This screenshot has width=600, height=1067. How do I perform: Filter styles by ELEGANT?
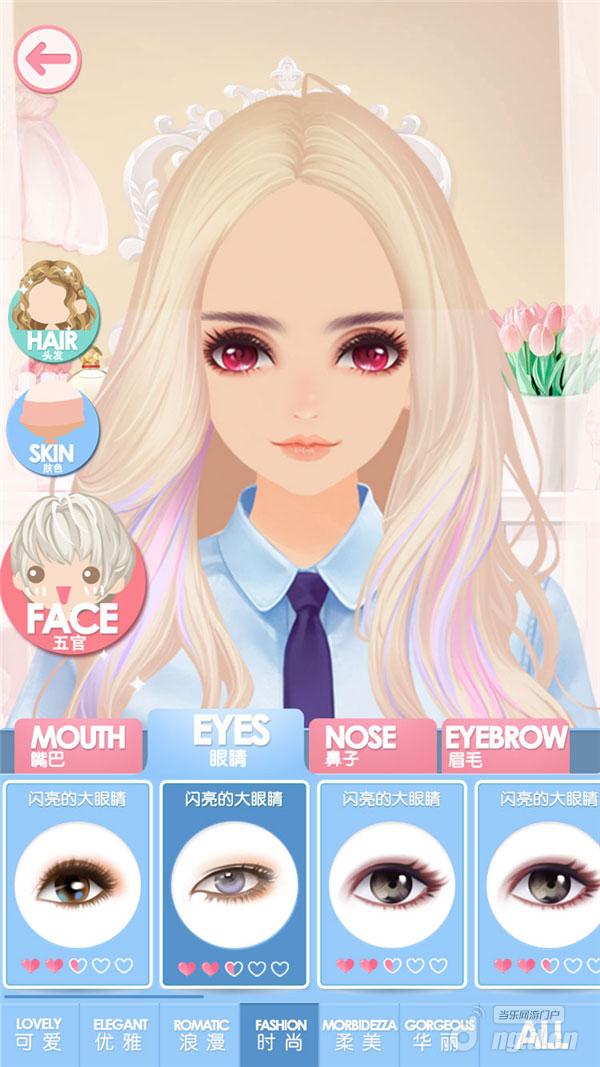pos(120,1034)
